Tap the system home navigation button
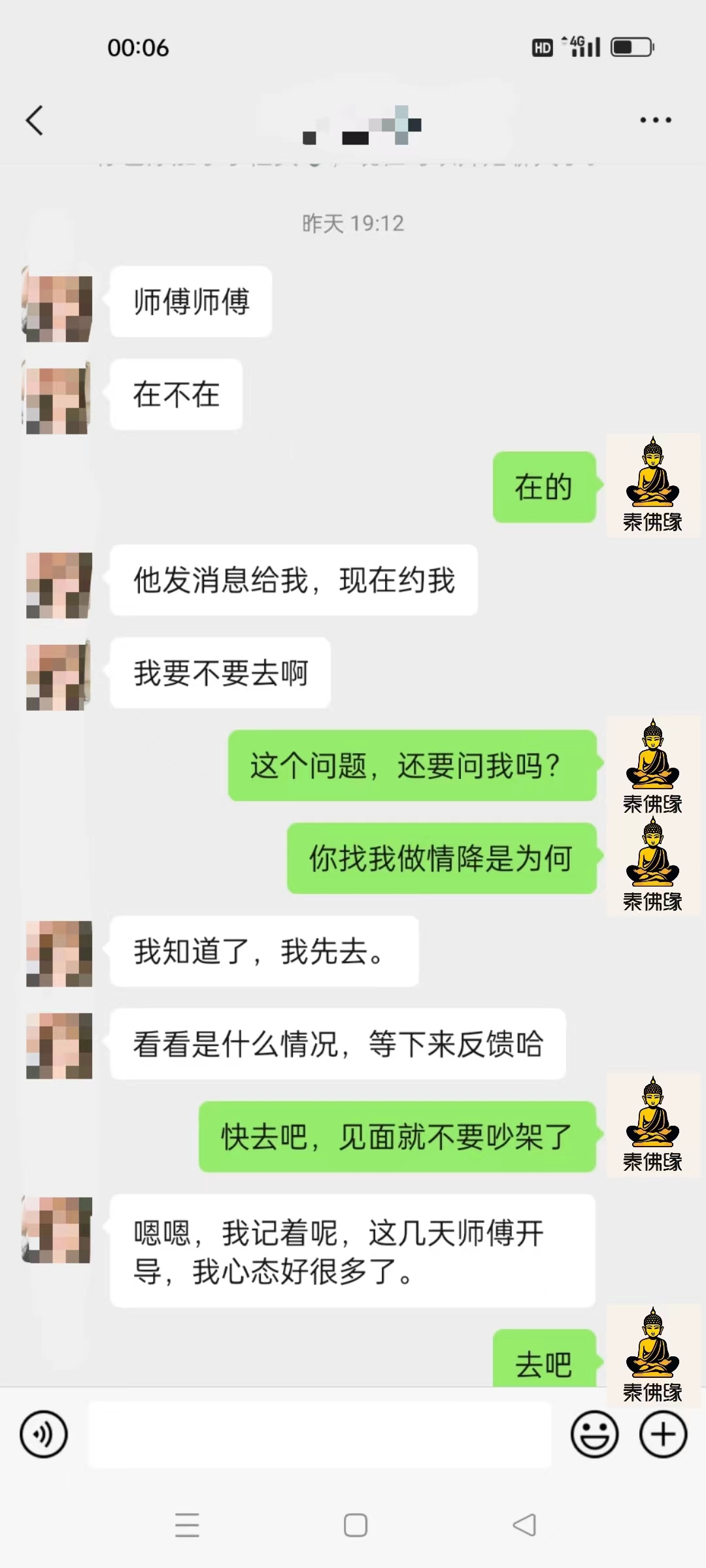Screen dimensions: 706x1568 click(x=356, y=1526)
